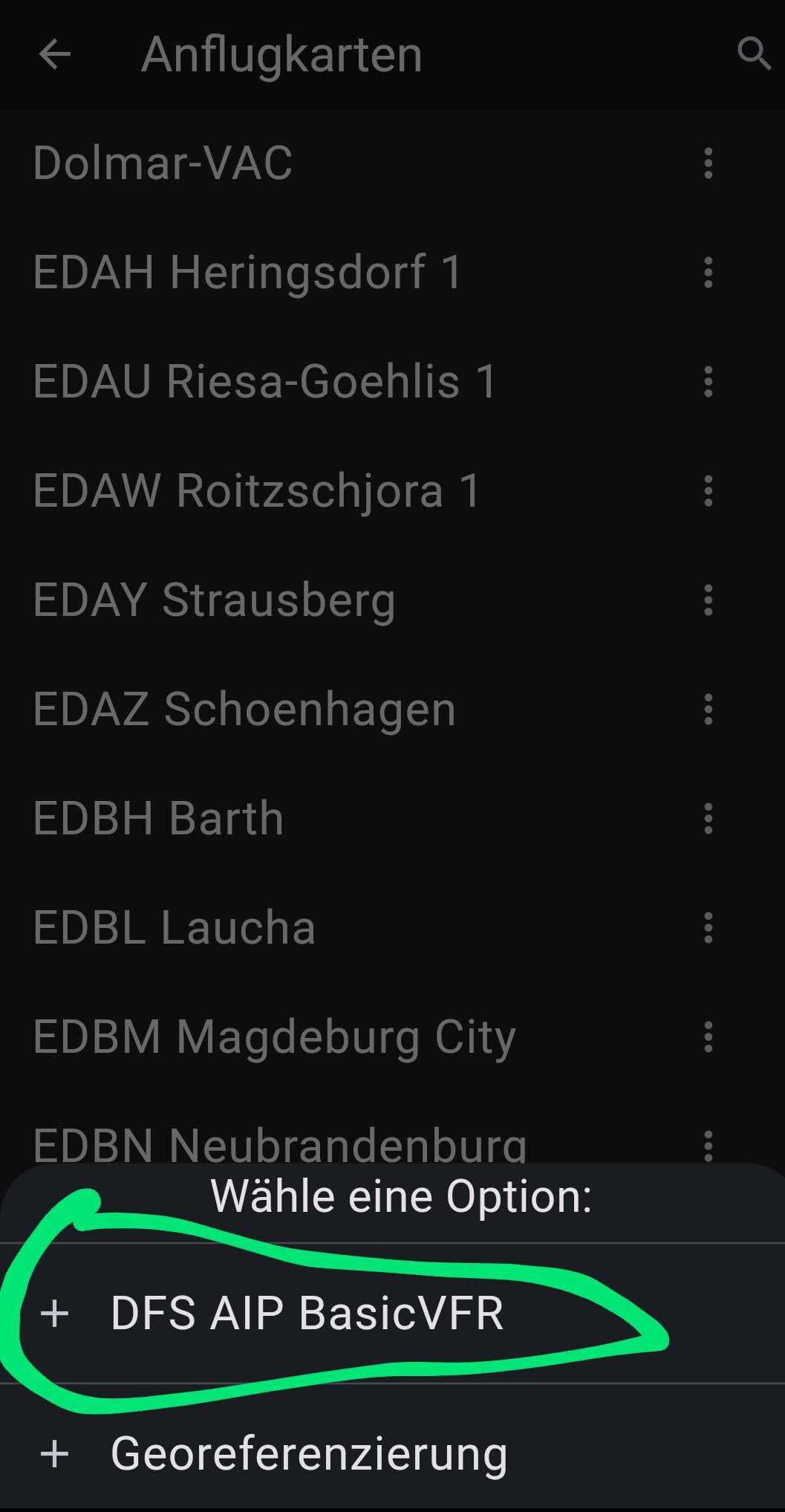Open EDAW Roitzschjora 1 chart
785x1512 pixels.
coord(257,490)
